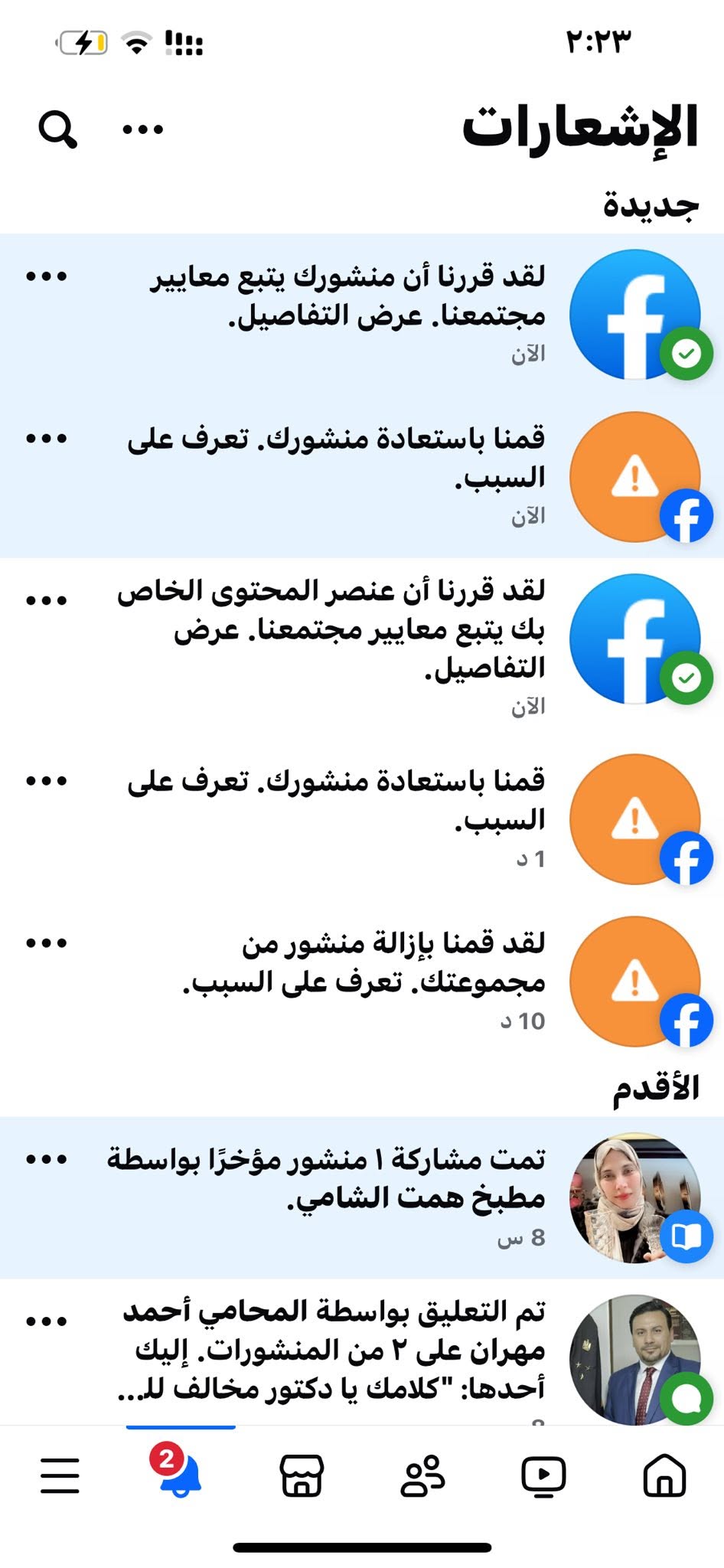Open options for مطبخ همت الشامي notification
The height and width of the screenshot is (1568, 724).
47,1159
